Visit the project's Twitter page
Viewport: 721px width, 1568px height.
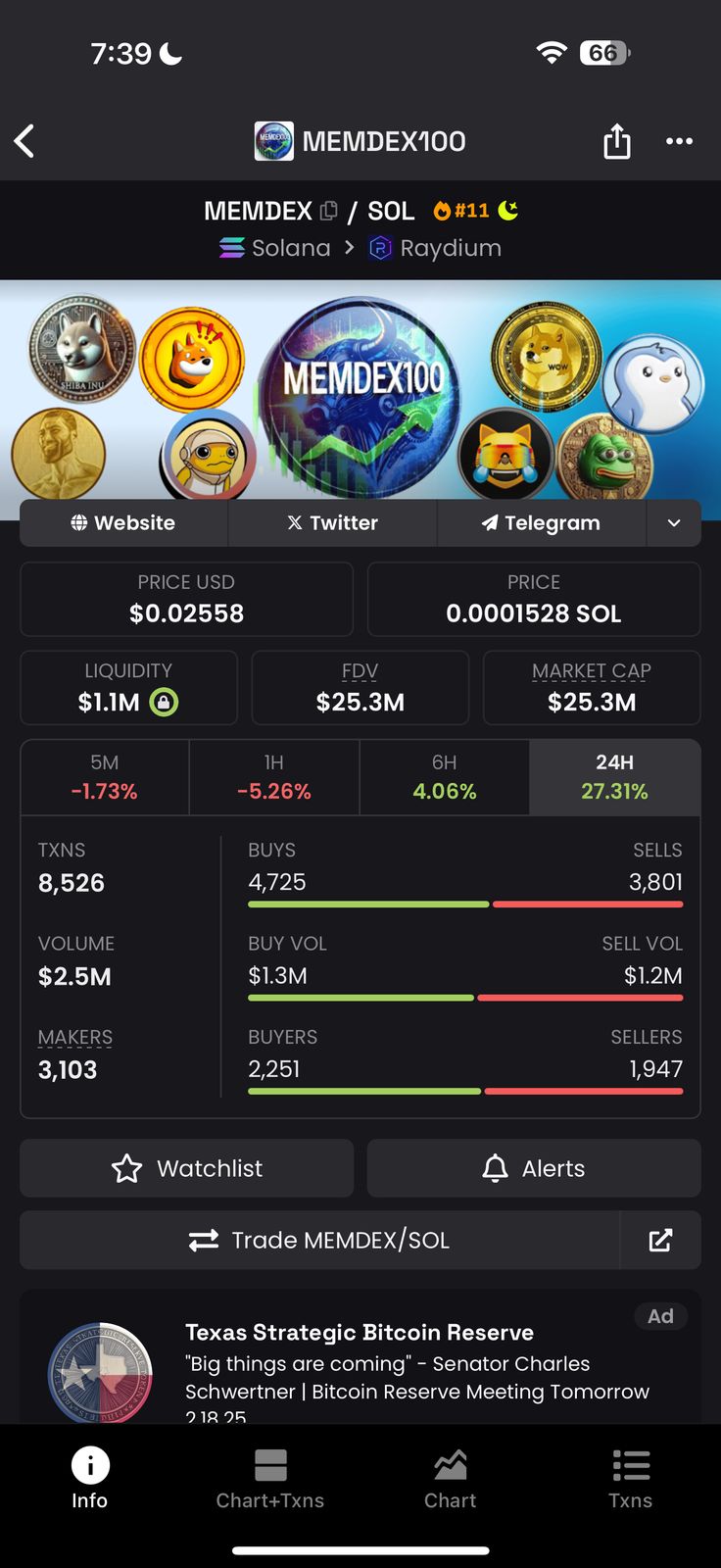point(332,523)
